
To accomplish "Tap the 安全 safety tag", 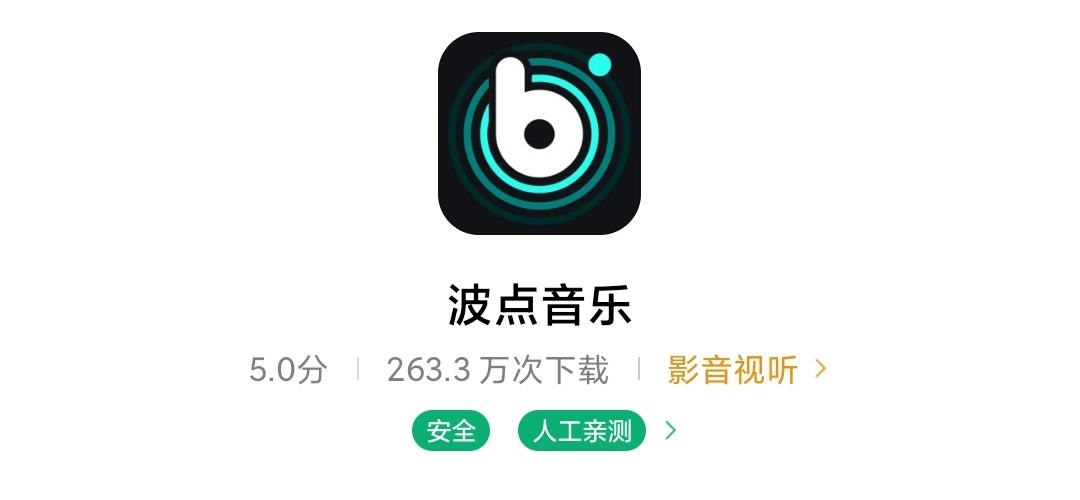I will click(x=451, y=431).
